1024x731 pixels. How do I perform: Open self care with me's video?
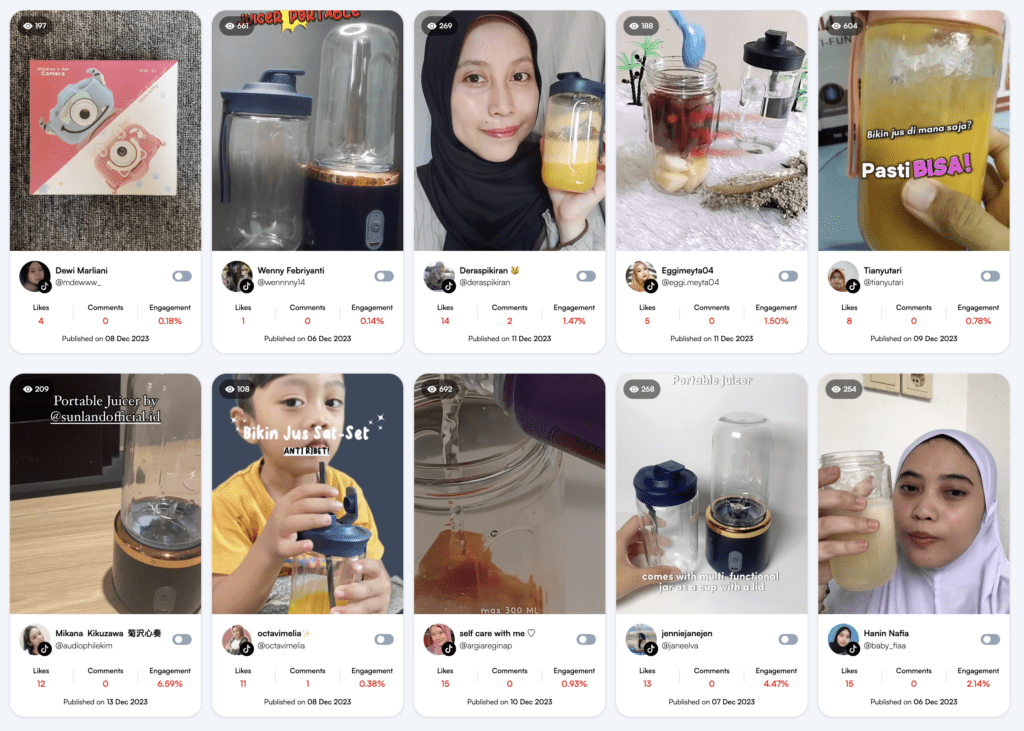tap(509, 493)
